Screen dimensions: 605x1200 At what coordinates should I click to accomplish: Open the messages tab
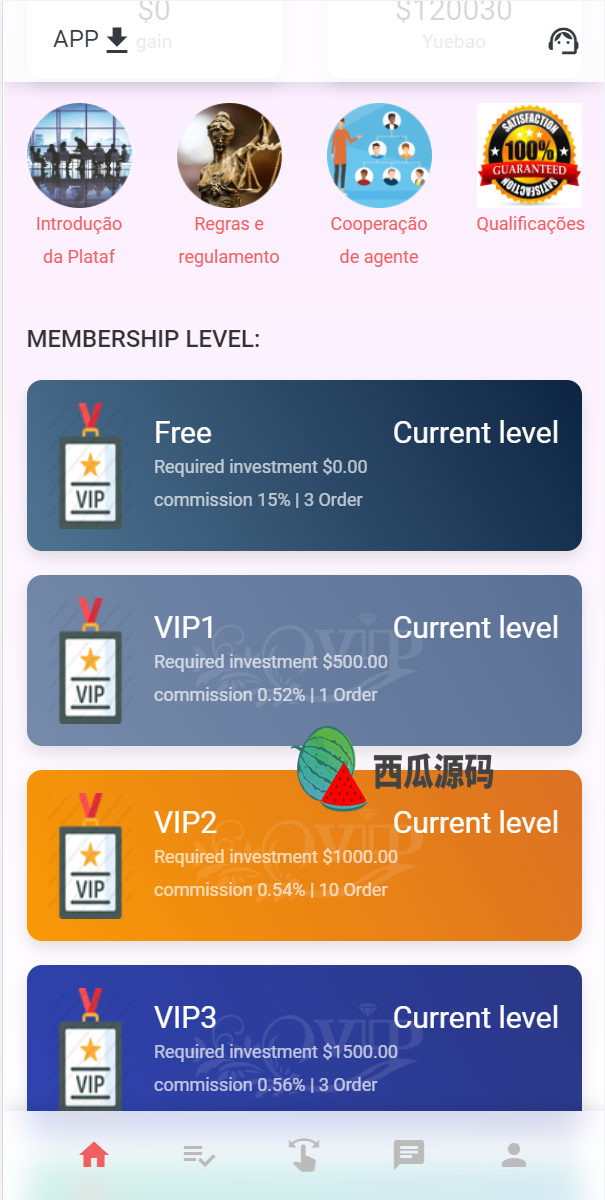(x=409, y=1155)
